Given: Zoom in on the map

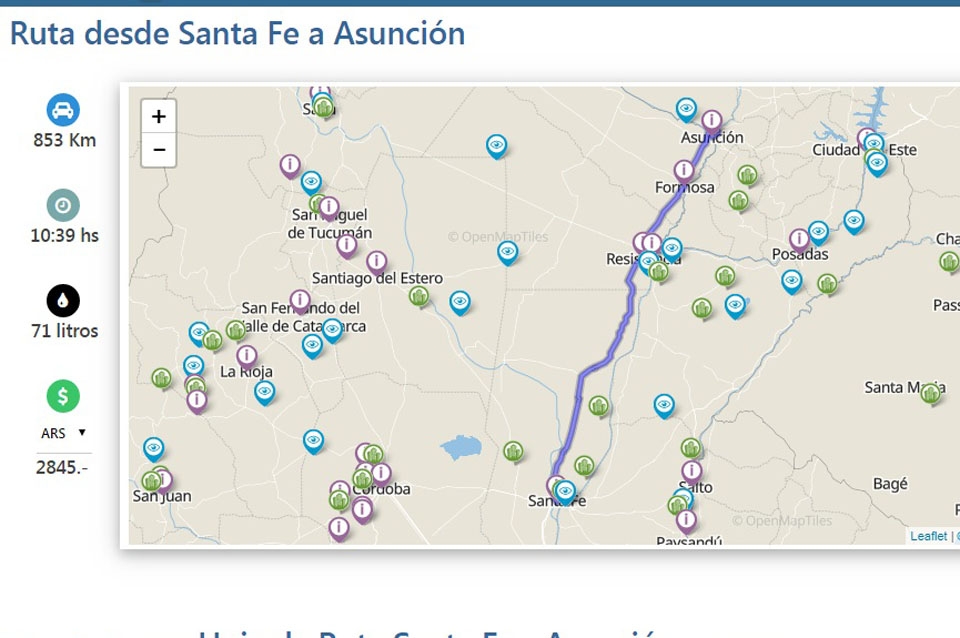Looking at the screenshot, I should point(158,116).
